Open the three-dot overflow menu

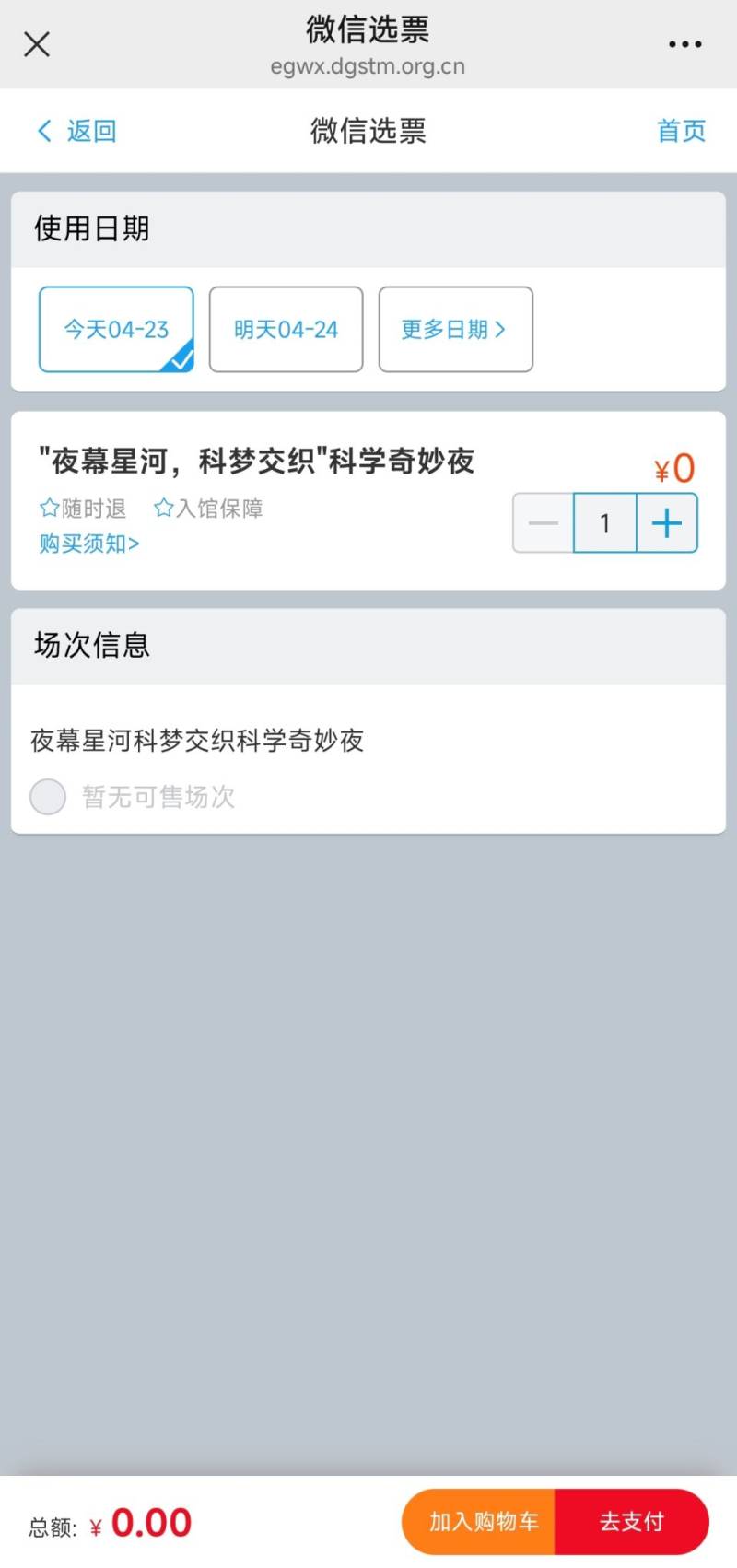tap(684, 44)
